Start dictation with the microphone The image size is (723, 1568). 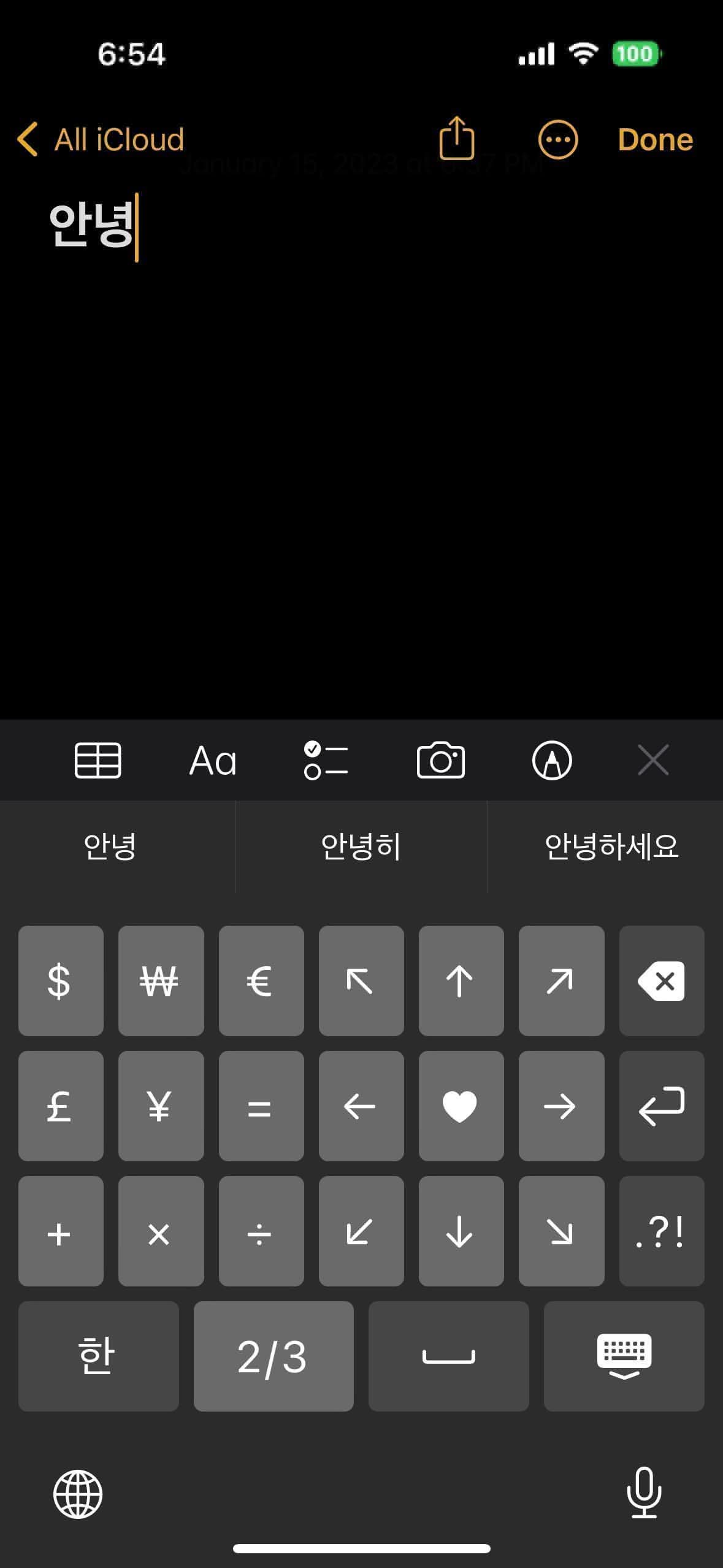pyautogui.click(x=644, y=1493)
